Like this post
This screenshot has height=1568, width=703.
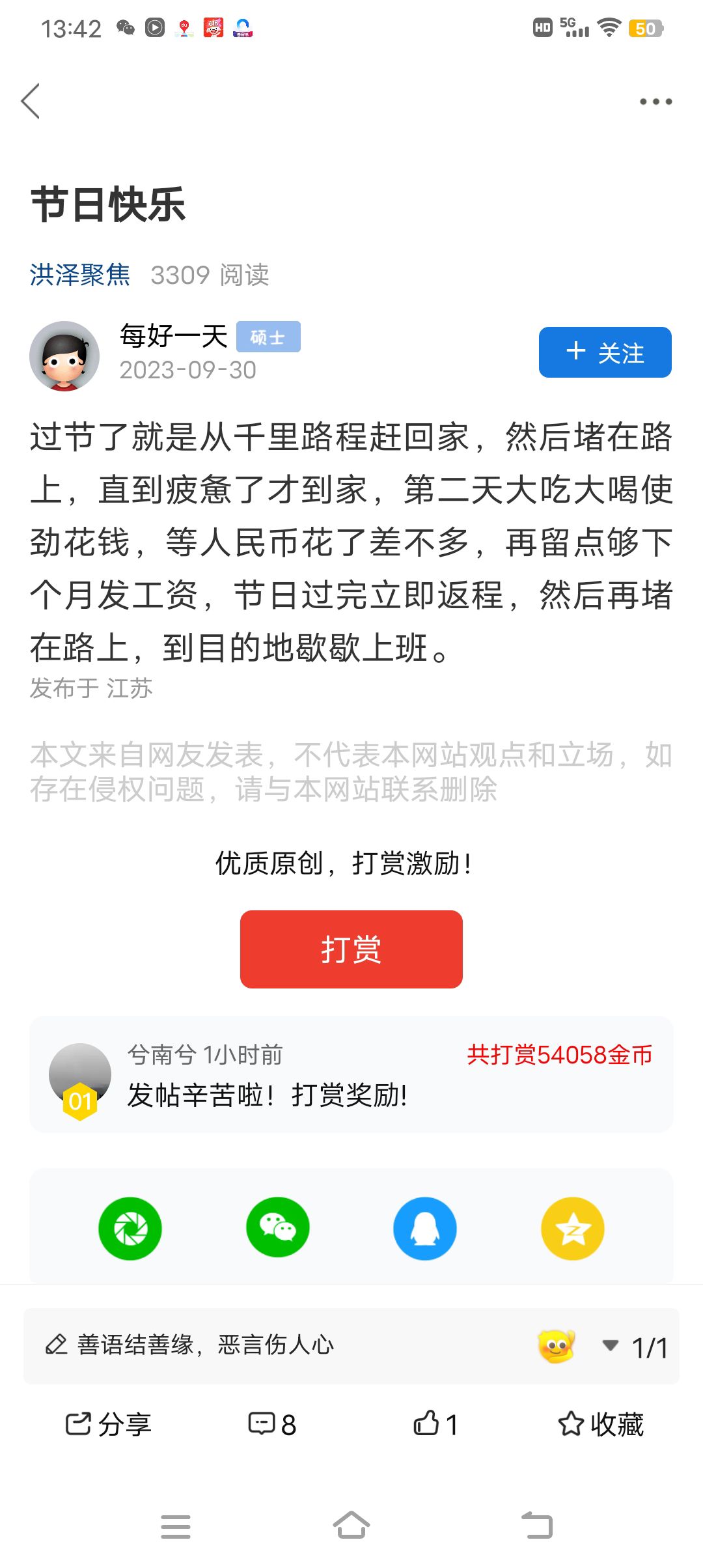click(x=435, y=1424)
